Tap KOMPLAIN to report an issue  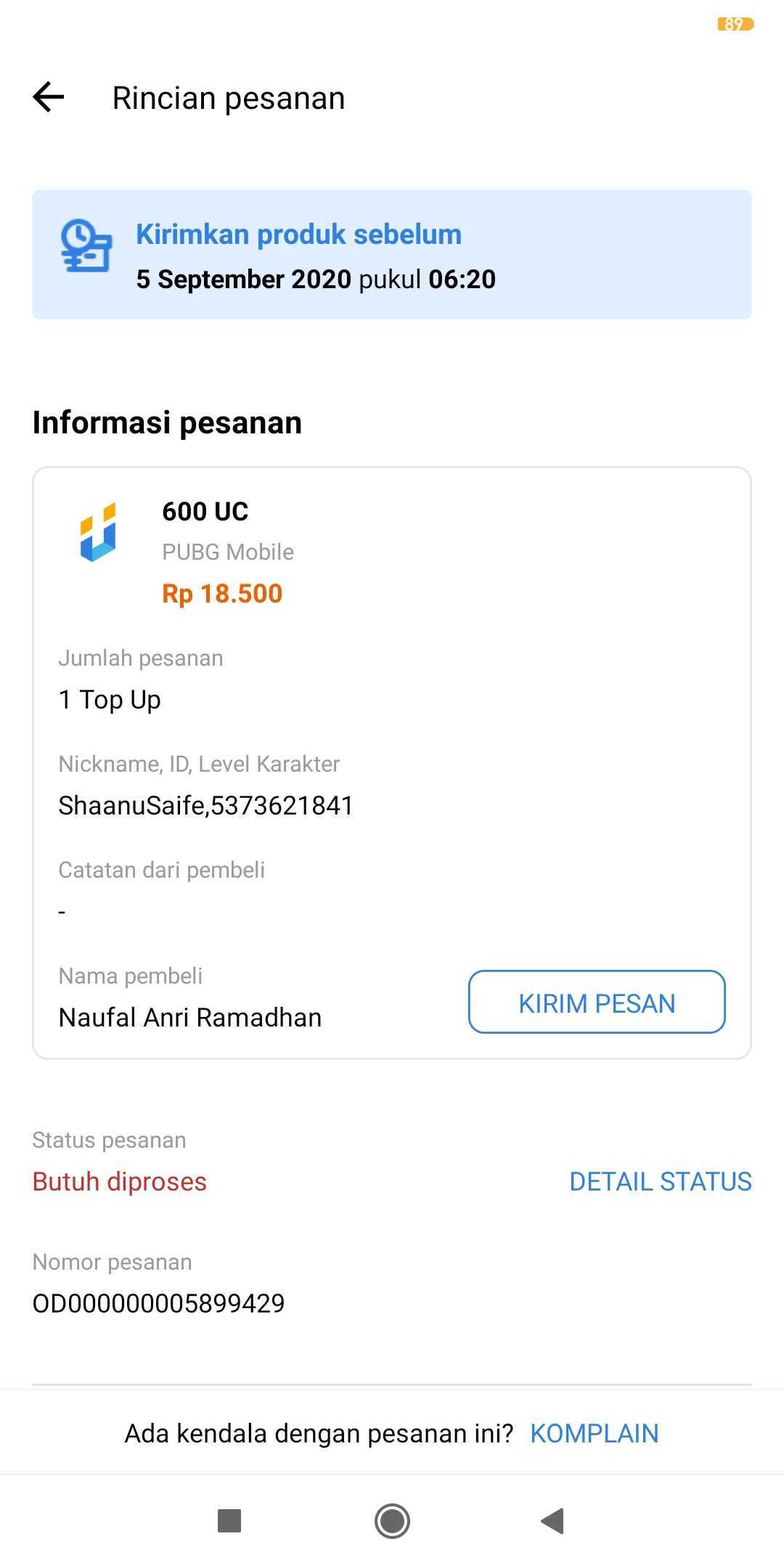595,1433
